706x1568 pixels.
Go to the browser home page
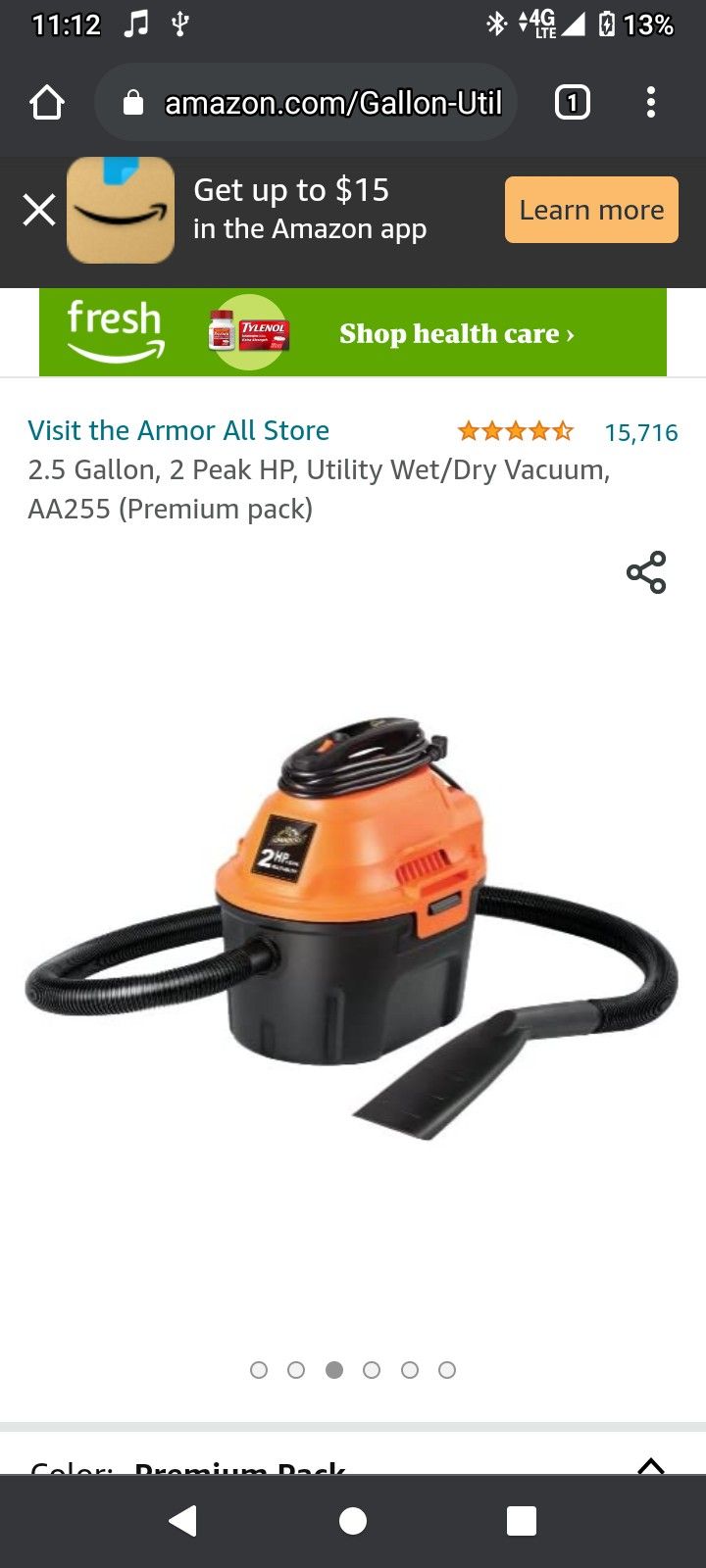[x=47, y=103]
